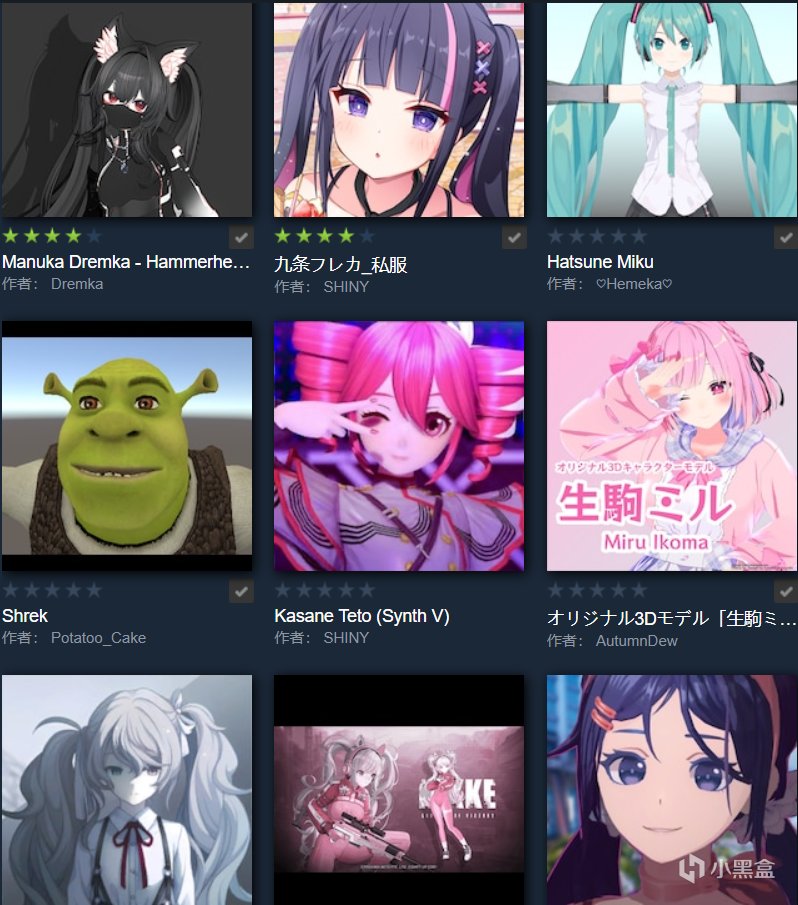
Task: Open the Shrek workshop item thumbnail
Action: tap(126, 445)
